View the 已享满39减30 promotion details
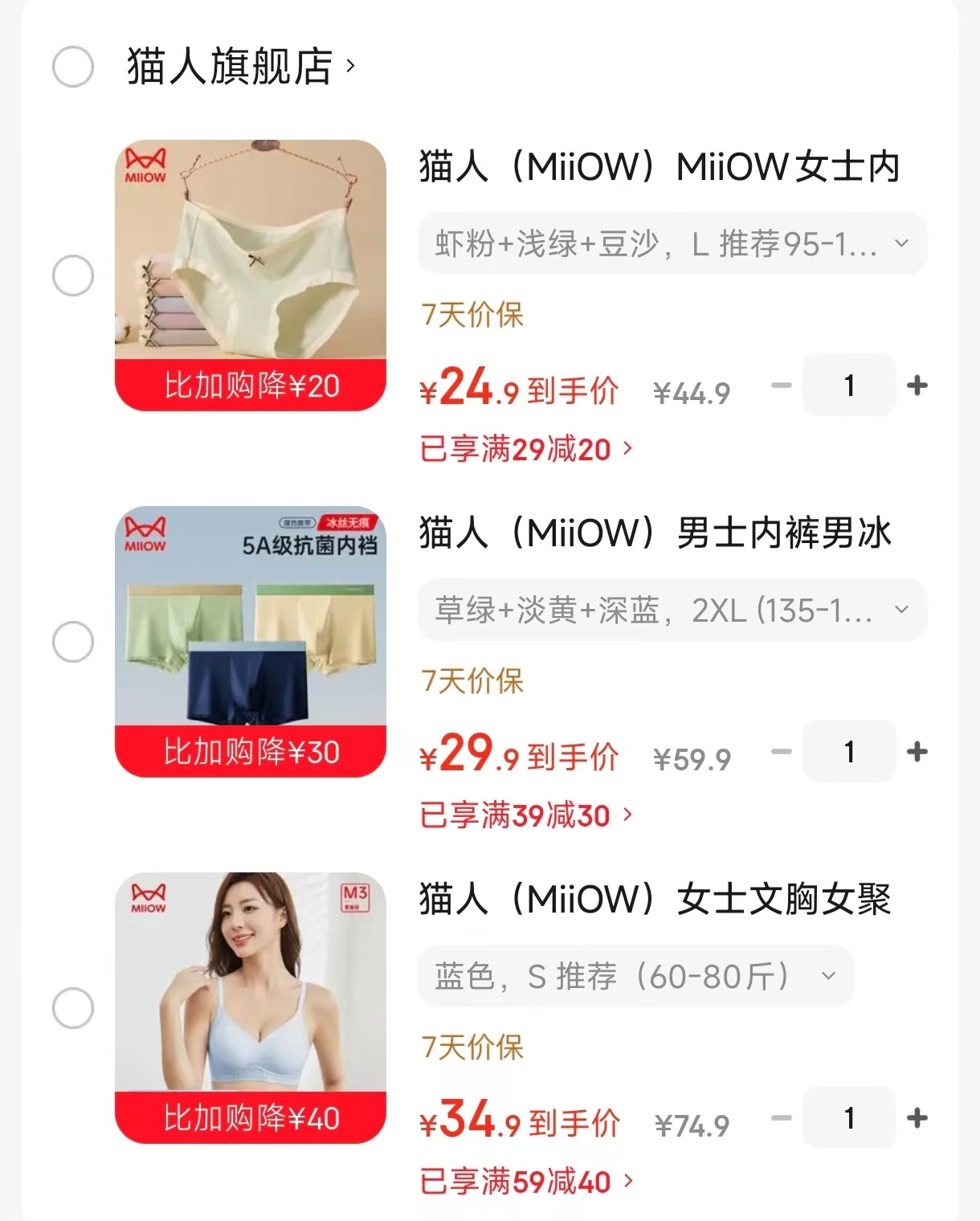The height and width of the screenshot is (1221, 980). pos(526,815)
